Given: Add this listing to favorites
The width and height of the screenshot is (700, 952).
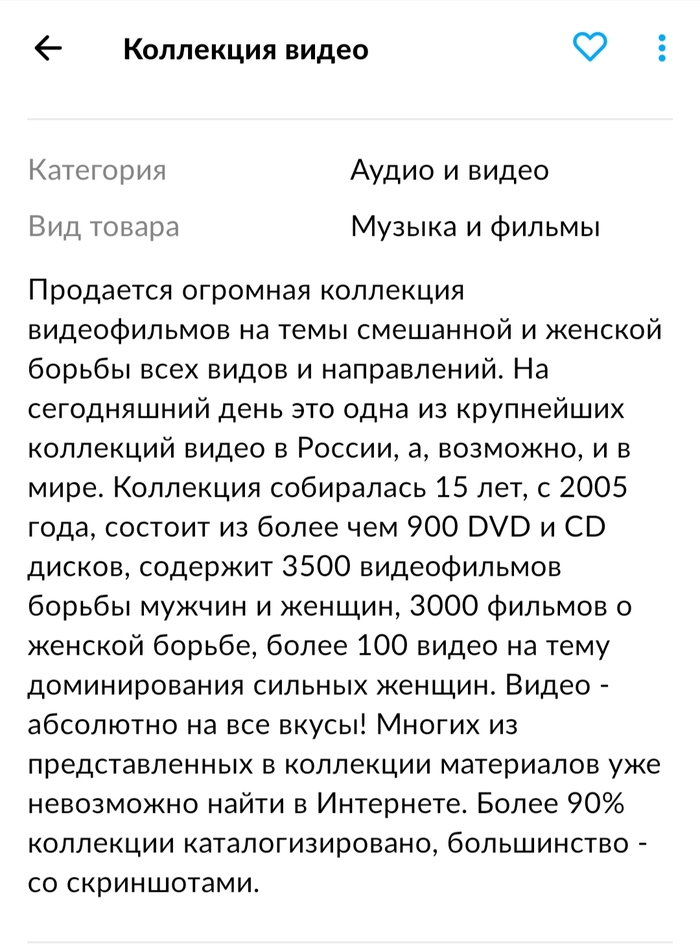Looking at the screenshot, I should (x=590, y=47).
